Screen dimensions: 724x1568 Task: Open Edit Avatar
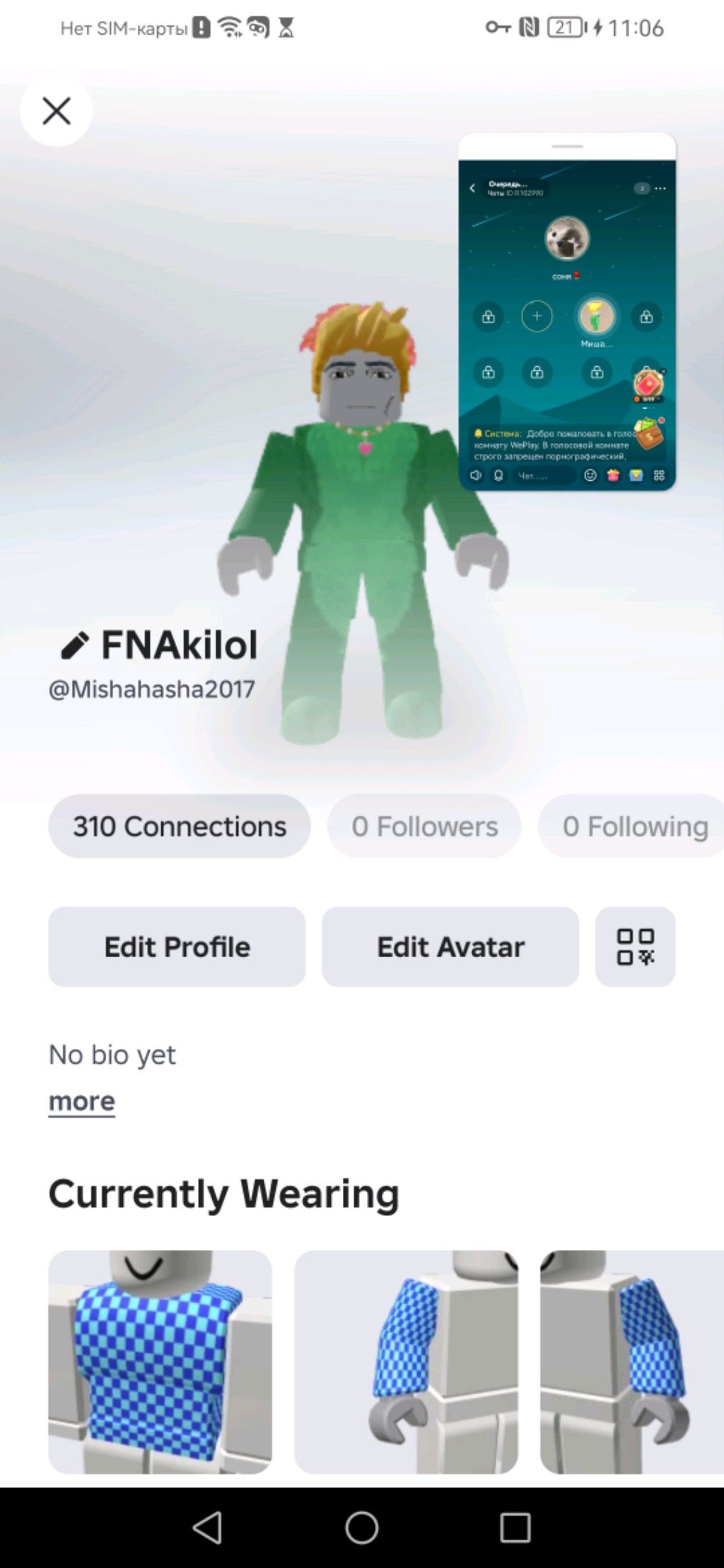450,947
